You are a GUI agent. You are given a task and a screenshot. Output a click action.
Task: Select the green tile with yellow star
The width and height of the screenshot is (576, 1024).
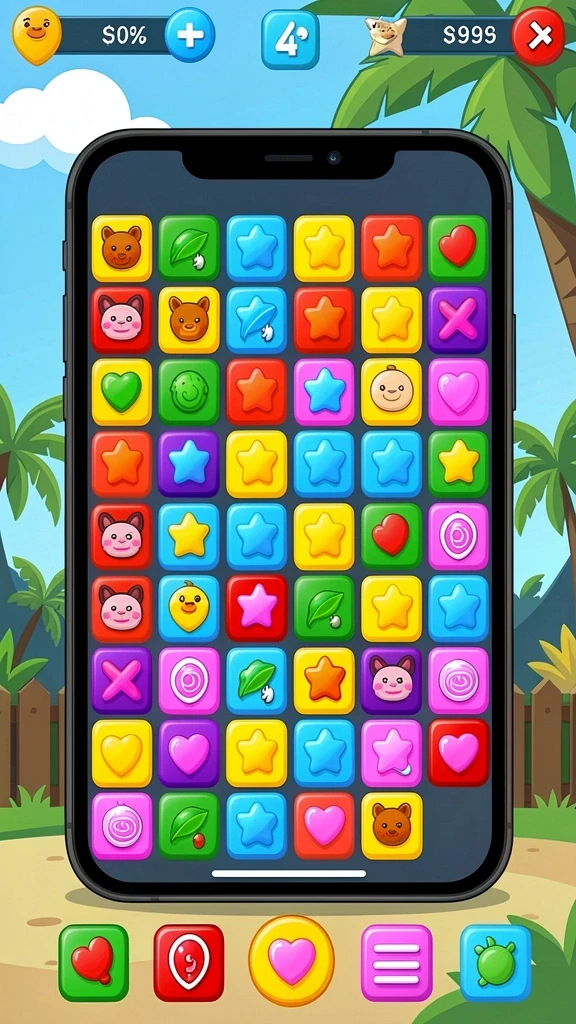(x=458, y=464)
